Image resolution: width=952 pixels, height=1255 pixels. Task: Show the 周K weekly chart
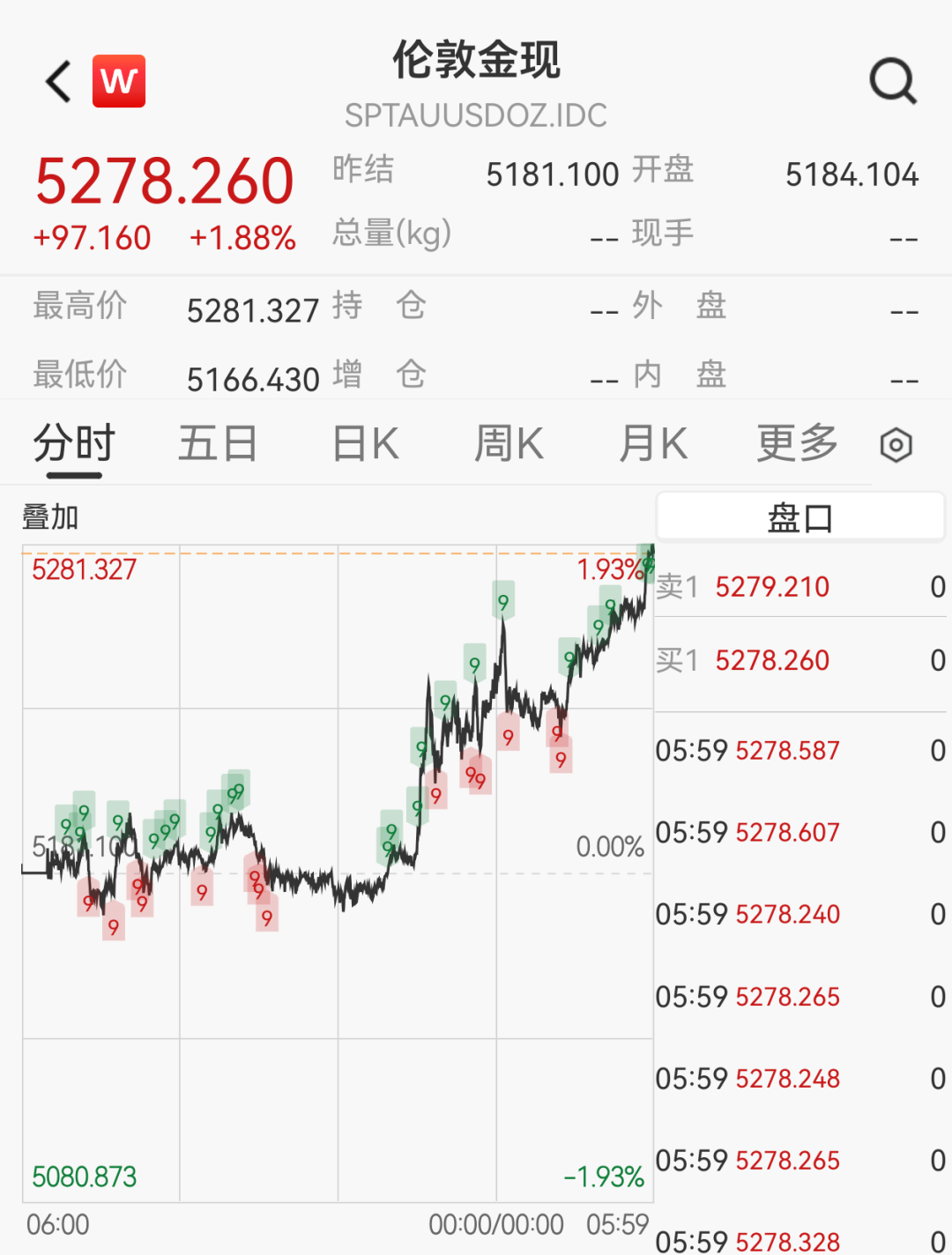pyautogui.click(x=509, y=443)
